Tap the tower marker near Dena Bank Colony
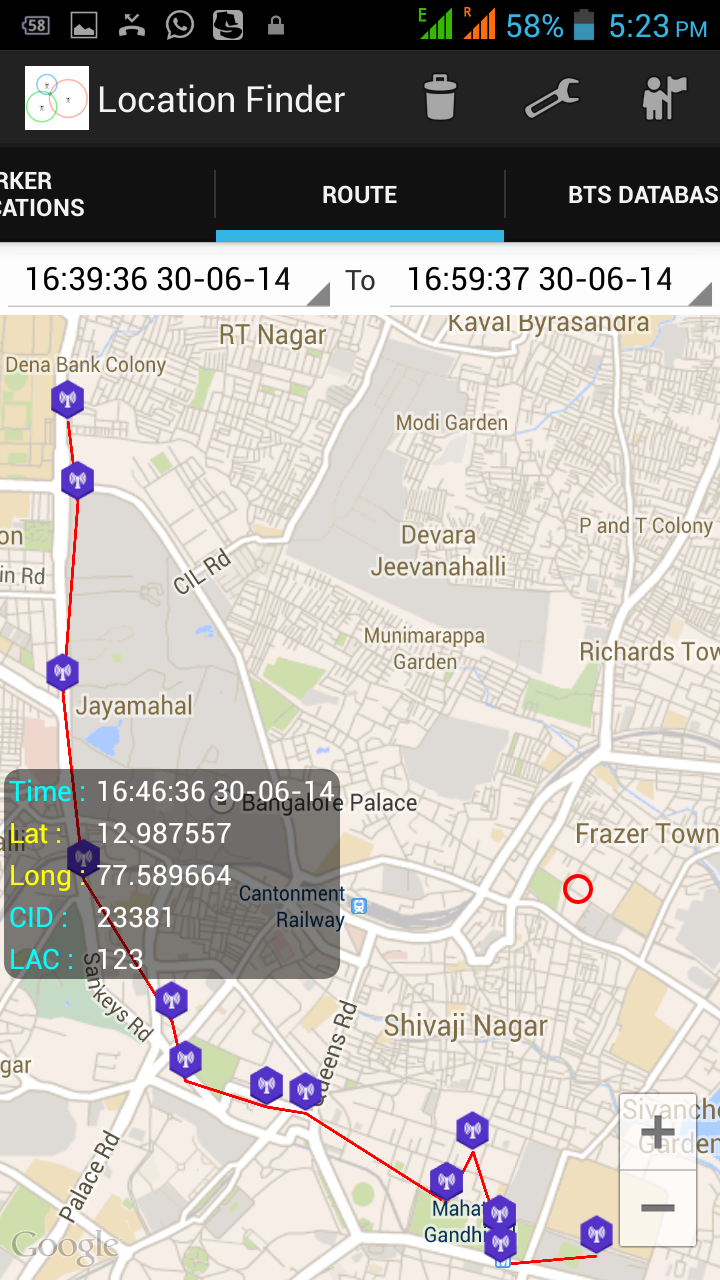 [67, 400]
